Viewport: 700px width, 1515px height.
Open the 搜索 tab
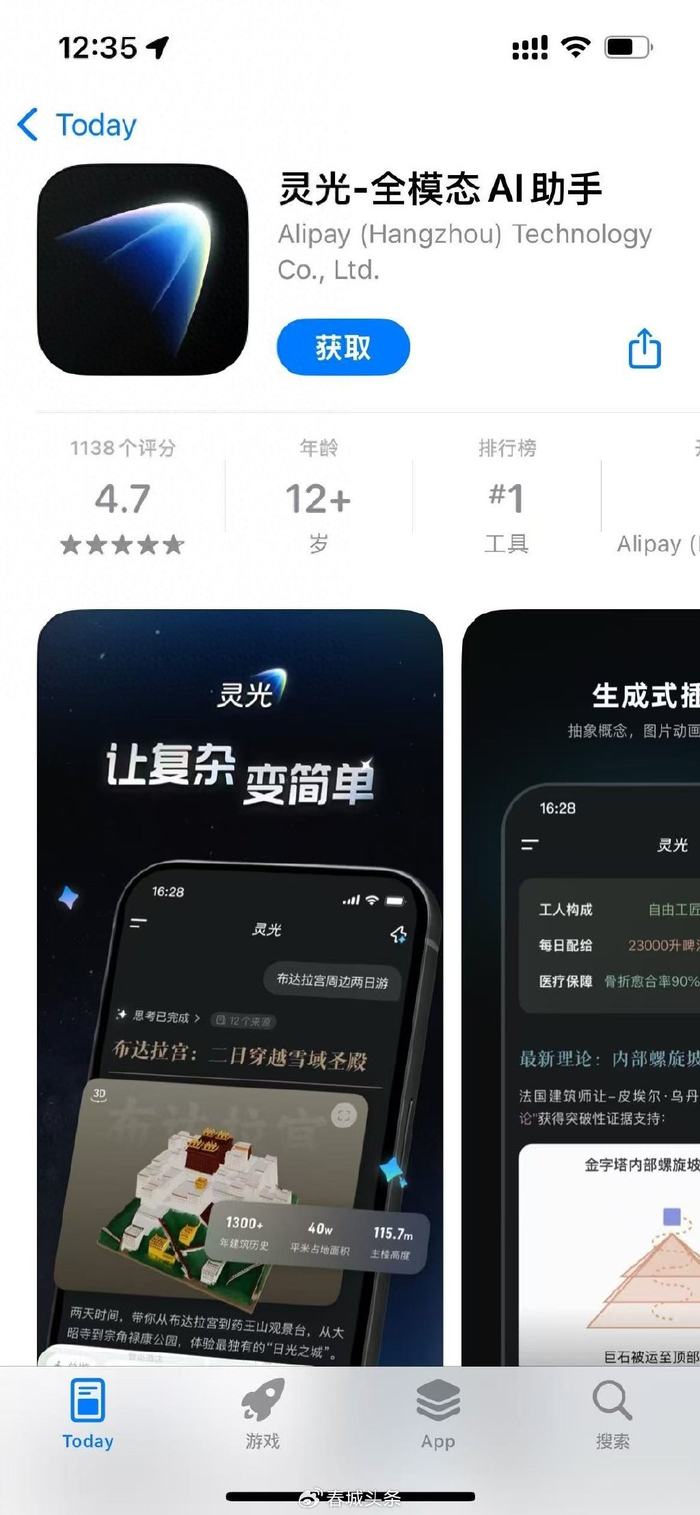click(612, 1414)
